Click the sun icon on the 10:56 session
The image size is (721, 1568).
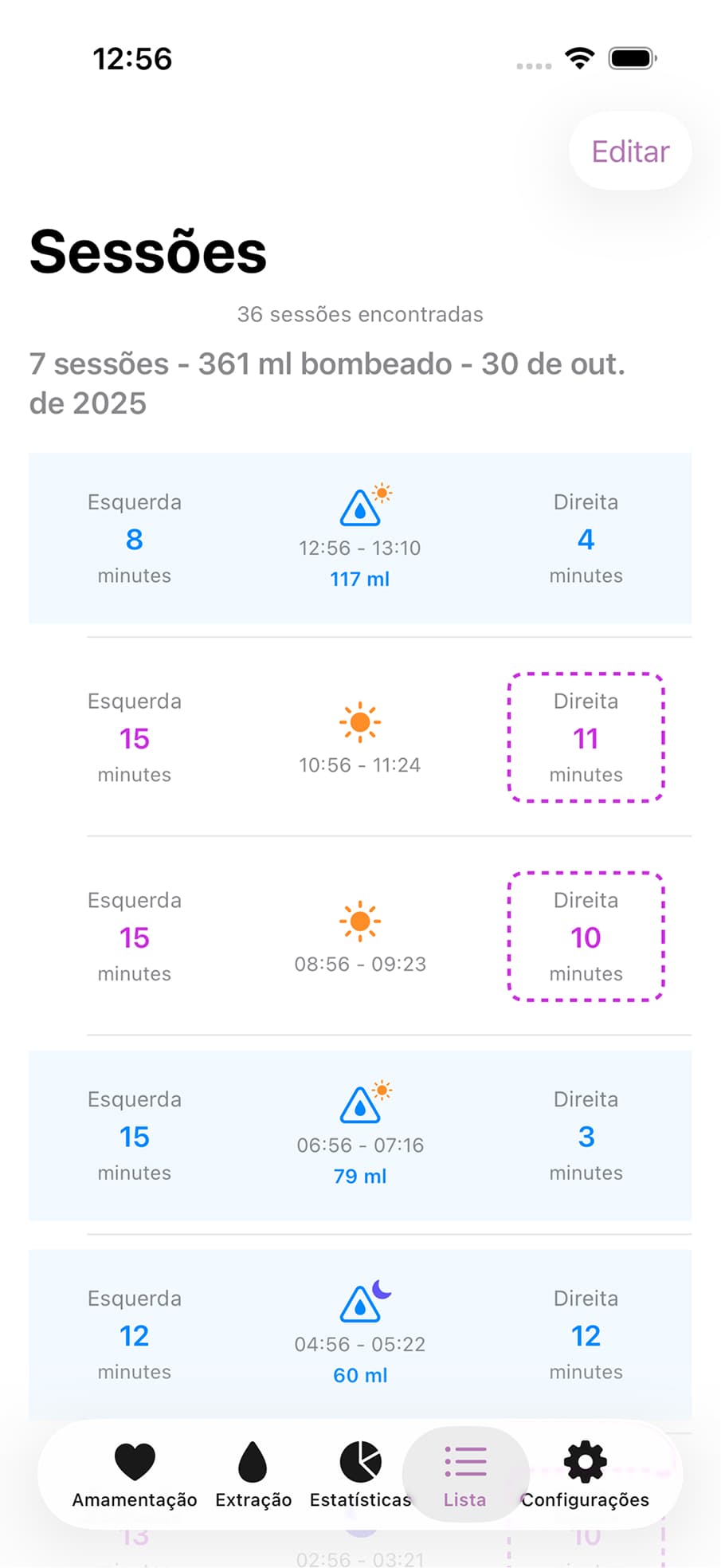point(360,722)
